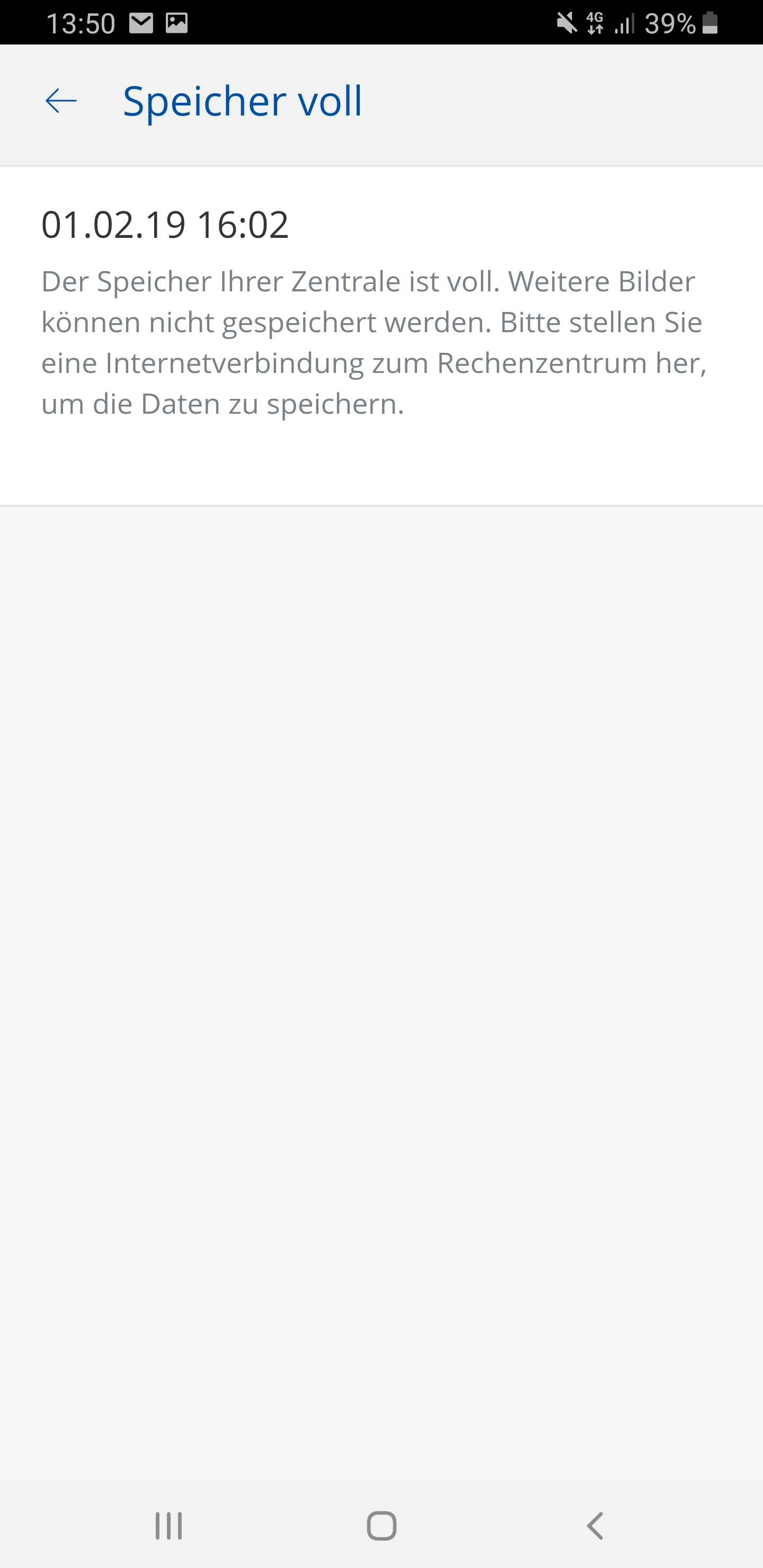763x1568 pixels.
Task: Open recent apps from navigation bar
Action: (x=168, y=1526)
